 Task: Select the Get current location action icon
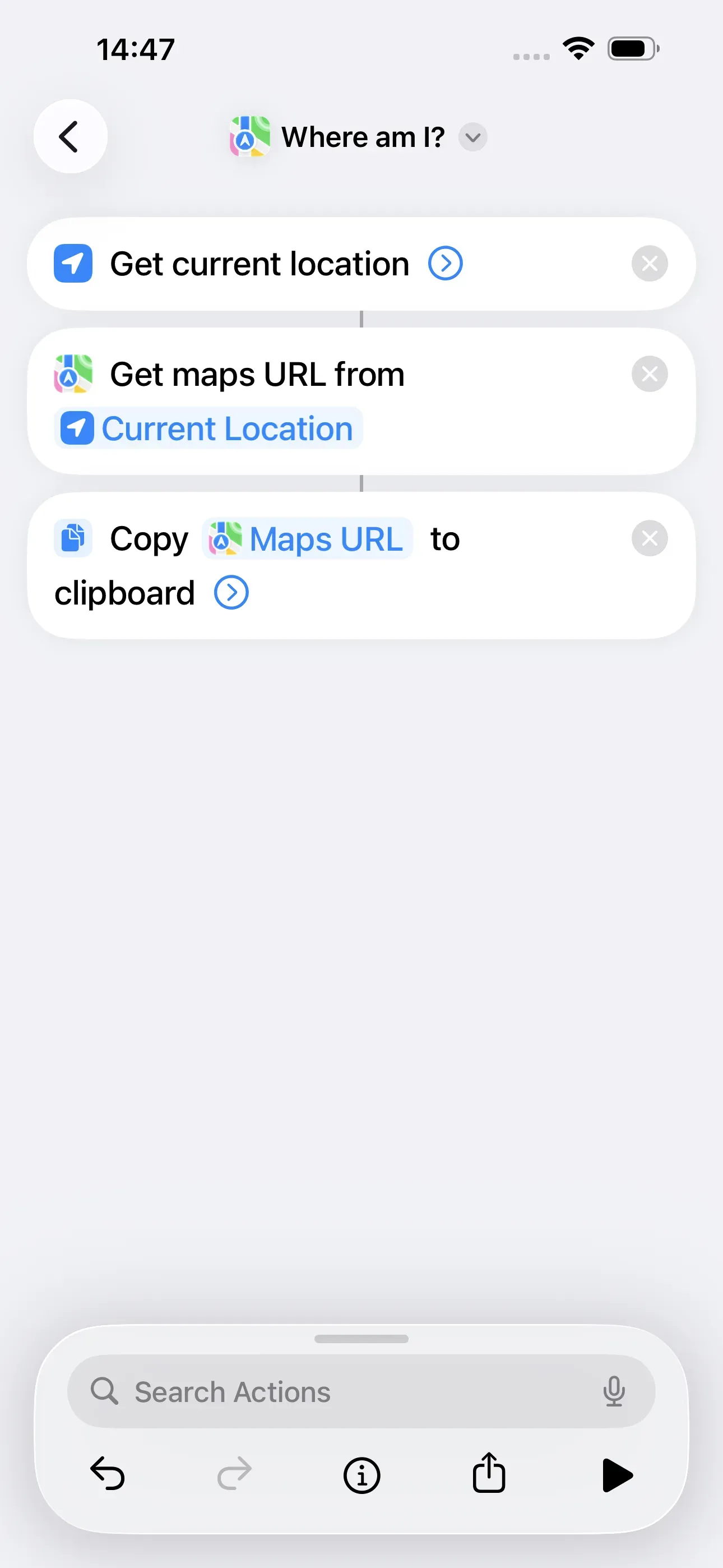pos(72,263)
